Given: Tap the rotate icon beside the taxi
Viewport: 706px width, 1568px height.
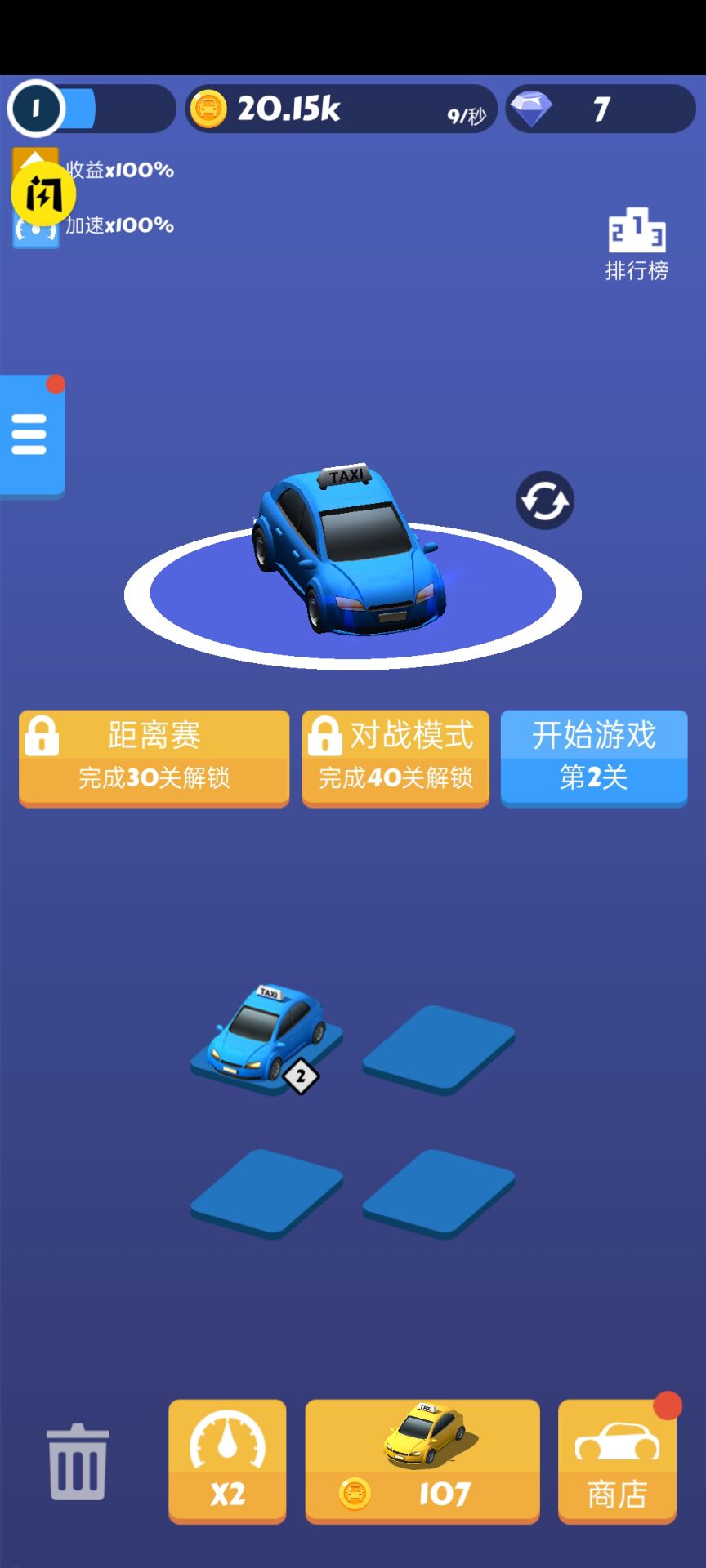Looking at the screenshot, I should [x=543, y=501].
